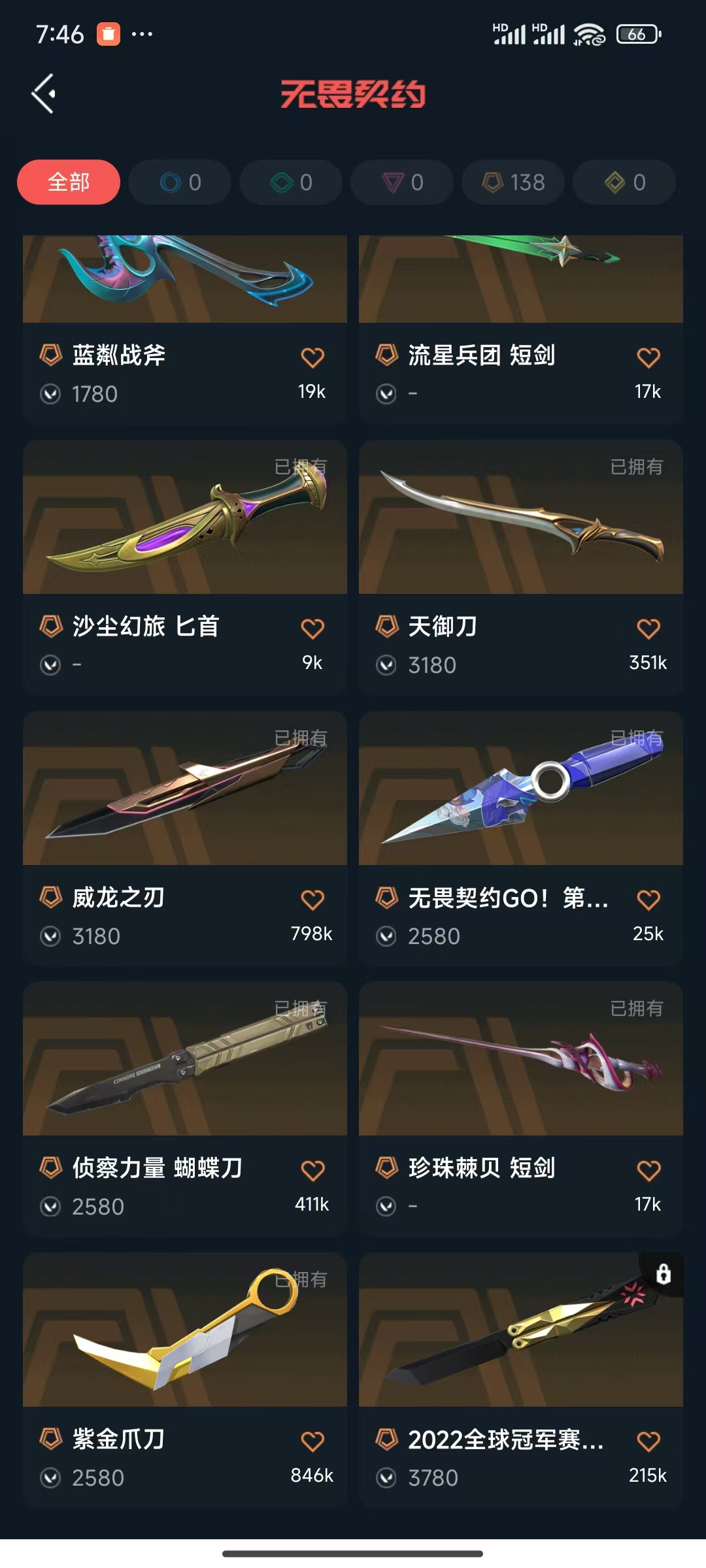
Task: Filter by the blue circle tier
Action: 180,182
